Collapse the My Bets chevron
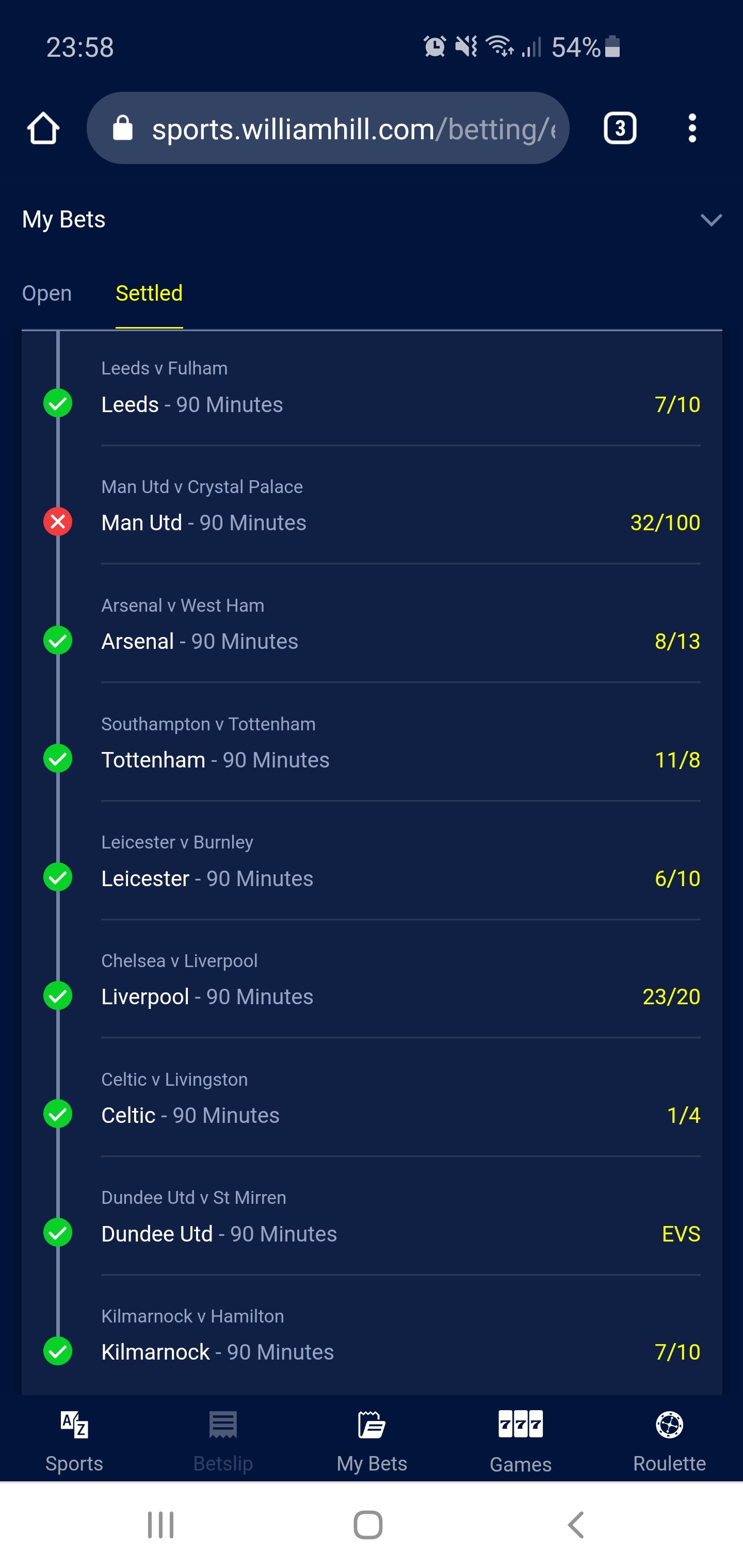The width and height of the screenshot is (743, 1568). (710, 220)
